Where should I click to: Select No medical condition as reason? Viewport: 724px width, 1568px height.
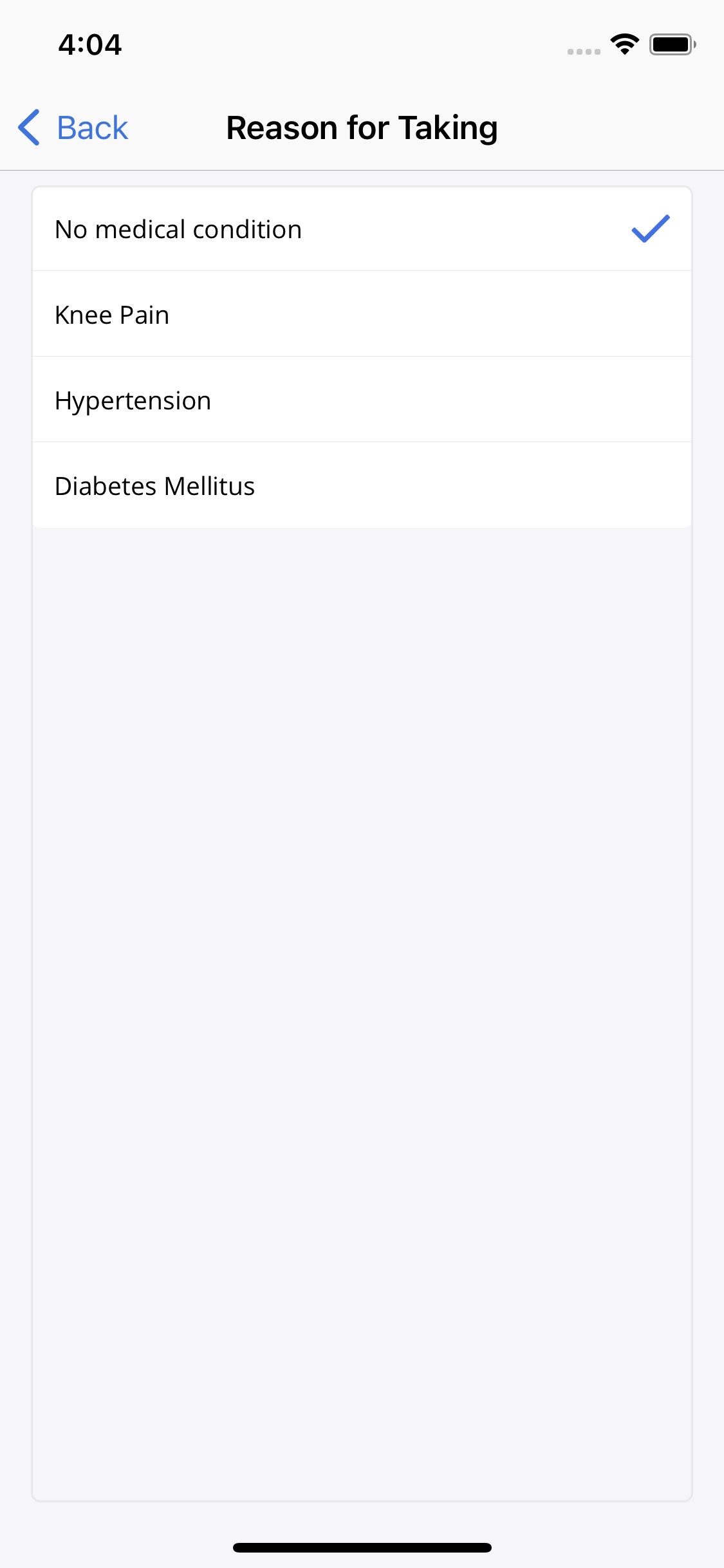point(361,230)
